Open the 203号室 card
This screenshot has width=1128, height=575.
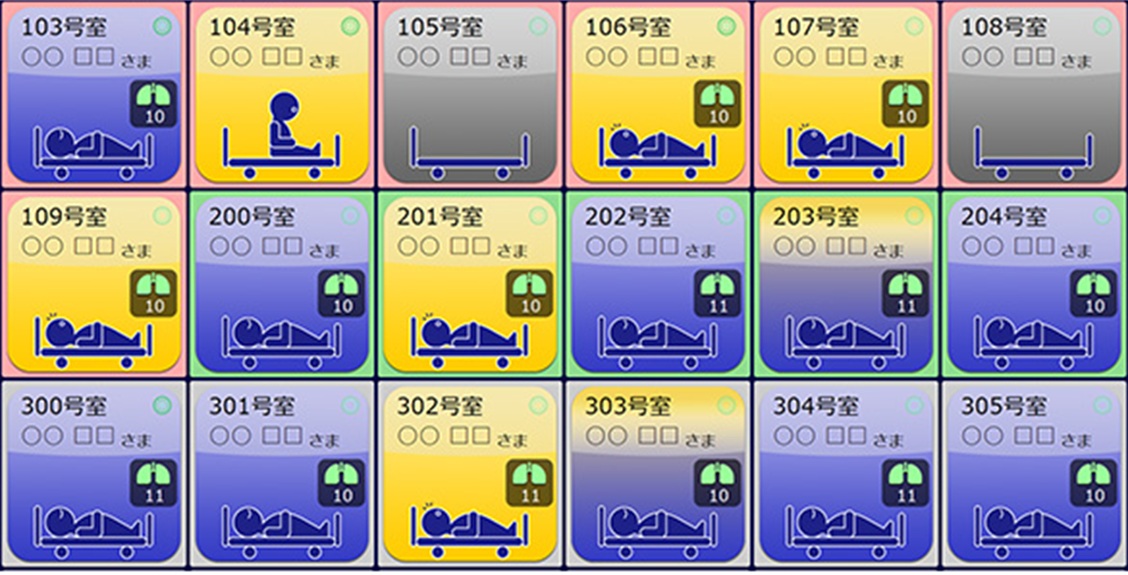click(846, 285)
